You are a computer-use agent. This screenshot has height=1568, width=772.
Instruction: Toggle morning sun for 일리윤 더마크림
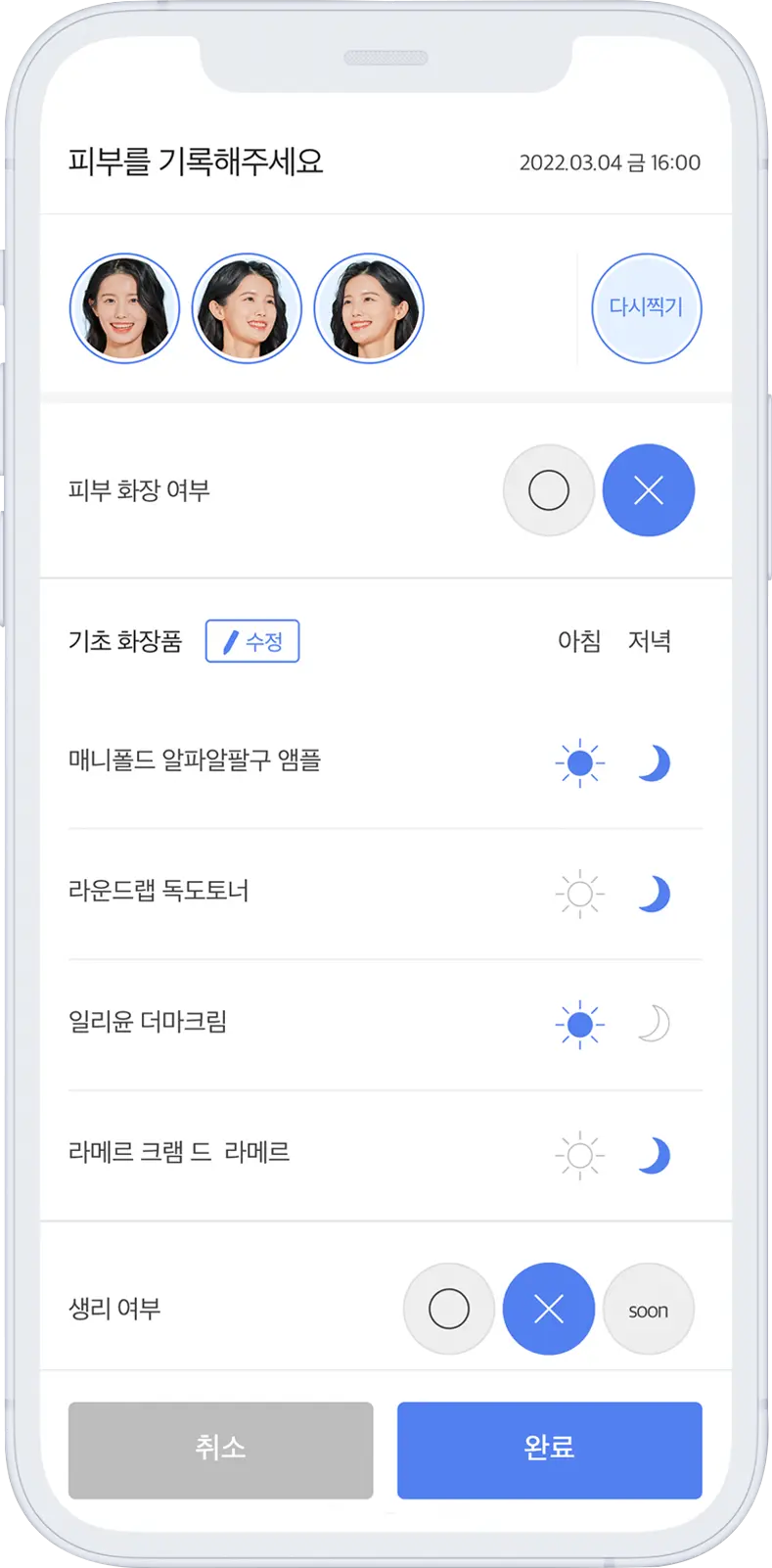pyautogui.click(x=580, y=1023)
